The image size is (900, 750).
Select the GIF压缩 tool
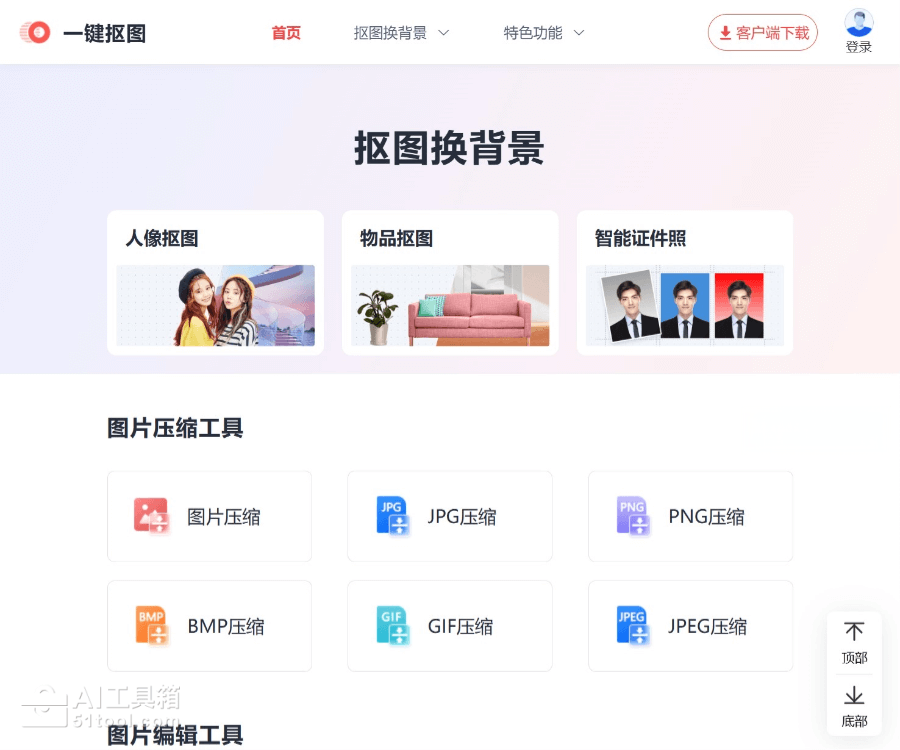tap(450, 626)
